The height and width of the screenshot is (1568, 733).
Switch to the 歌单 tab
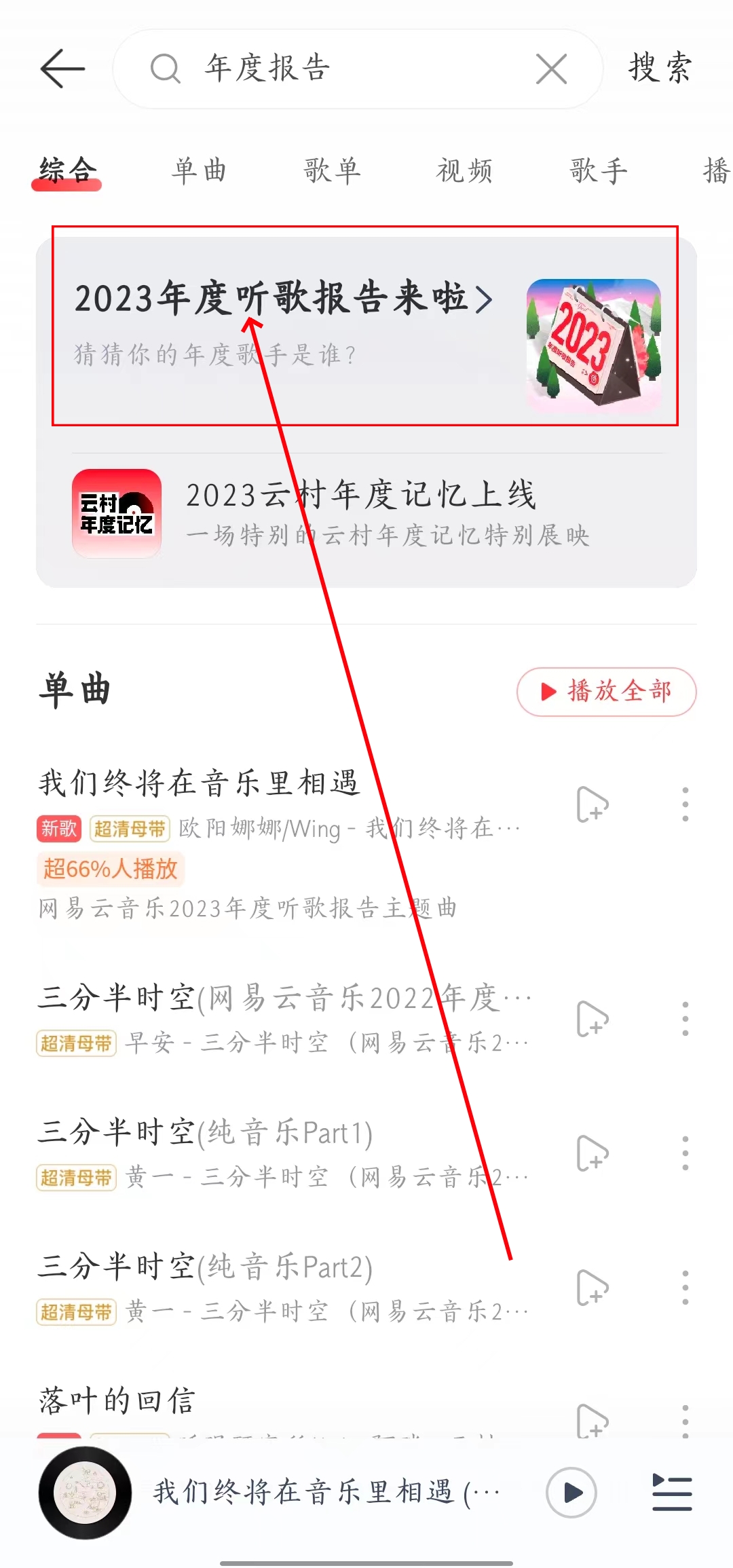(x=332, y=170)
